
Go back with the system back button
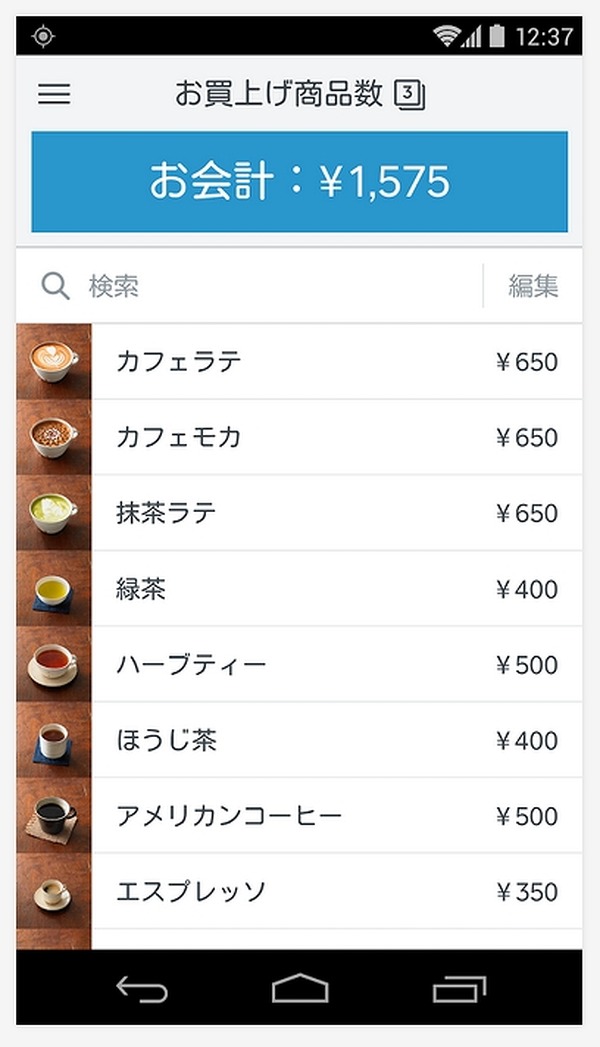tap(141, 989)
